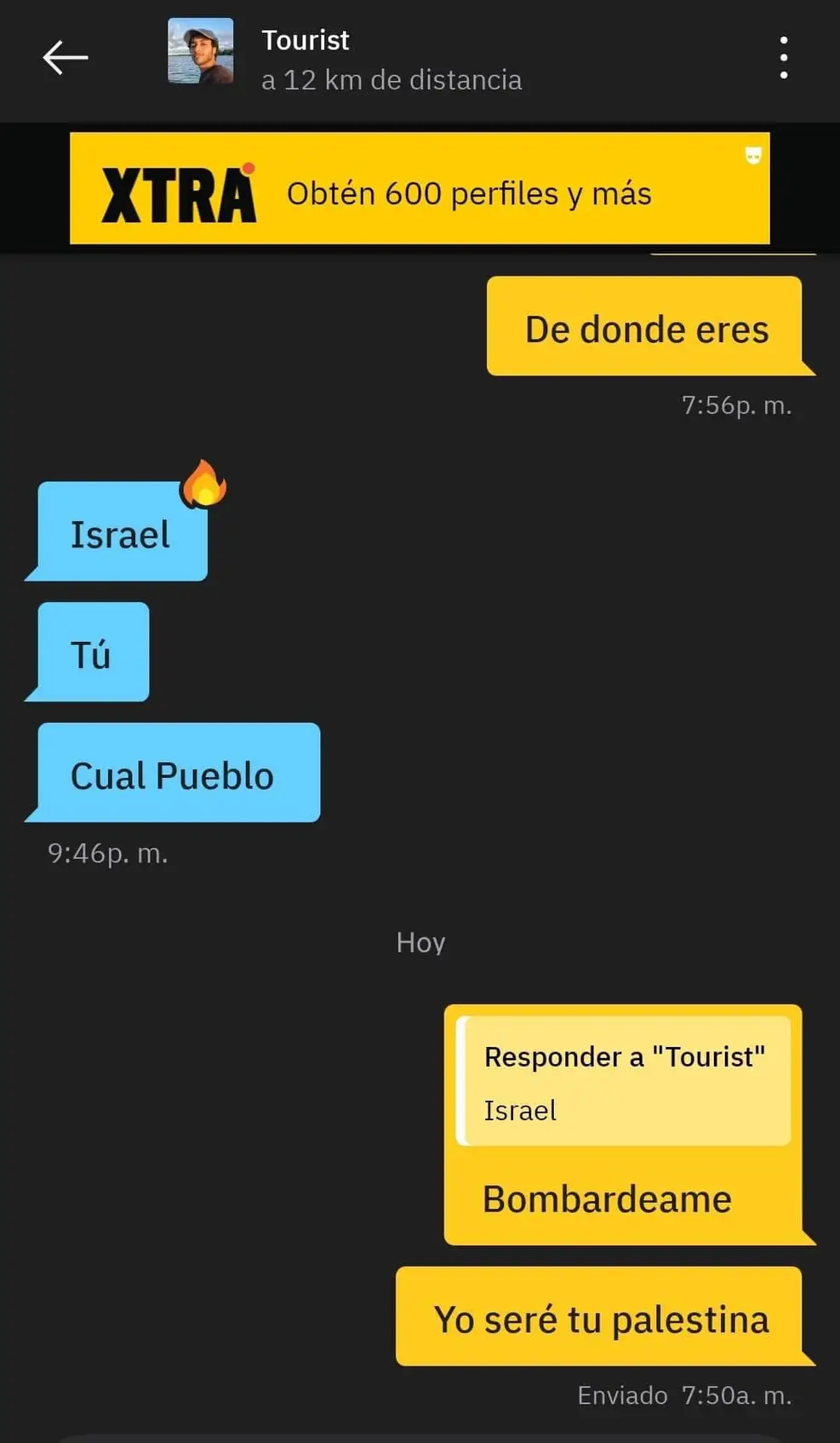
Task: Tap the quoted reply to "Tourist" Israel
Action: pyautogui.click(x=624, y=1081)
